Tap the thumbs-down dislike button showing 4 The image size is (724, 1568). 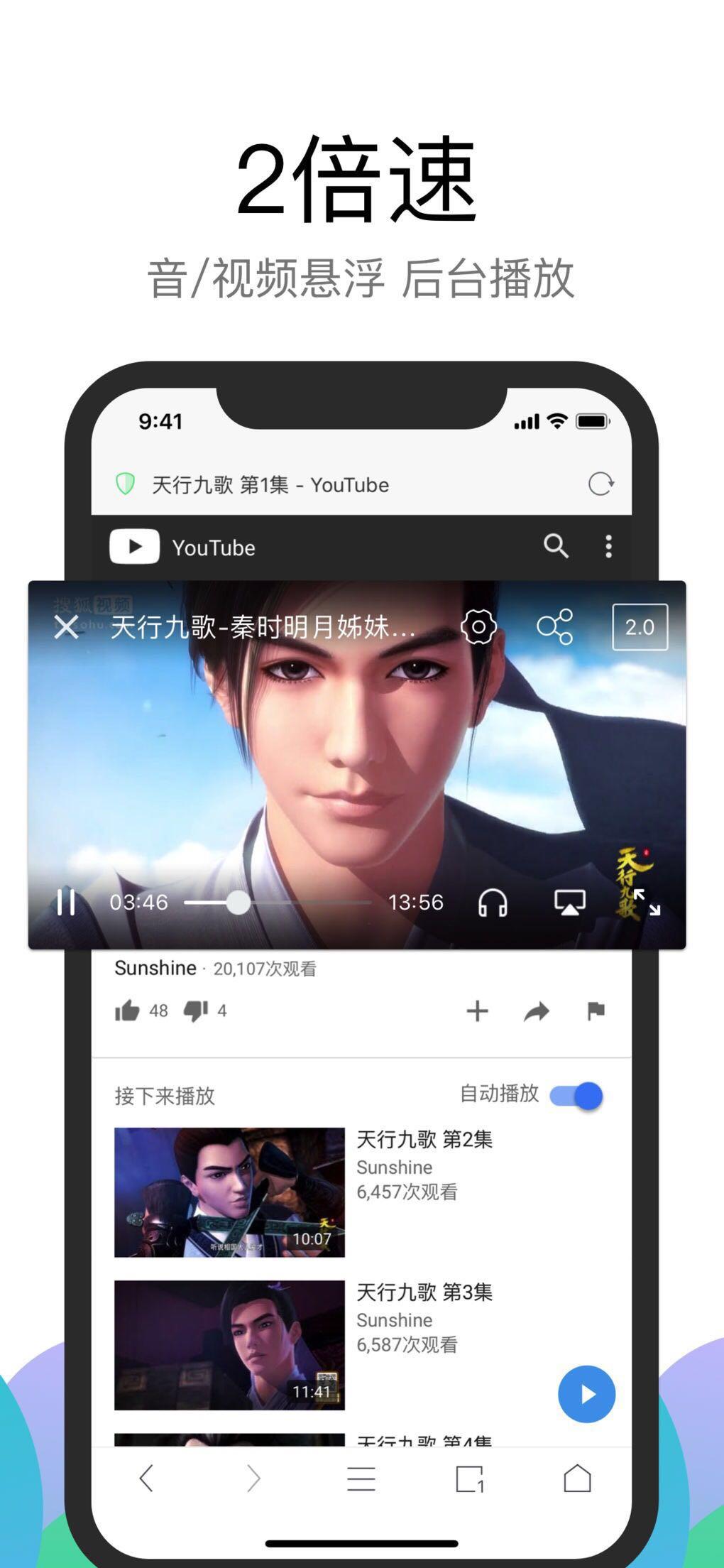click(197, 1011)
